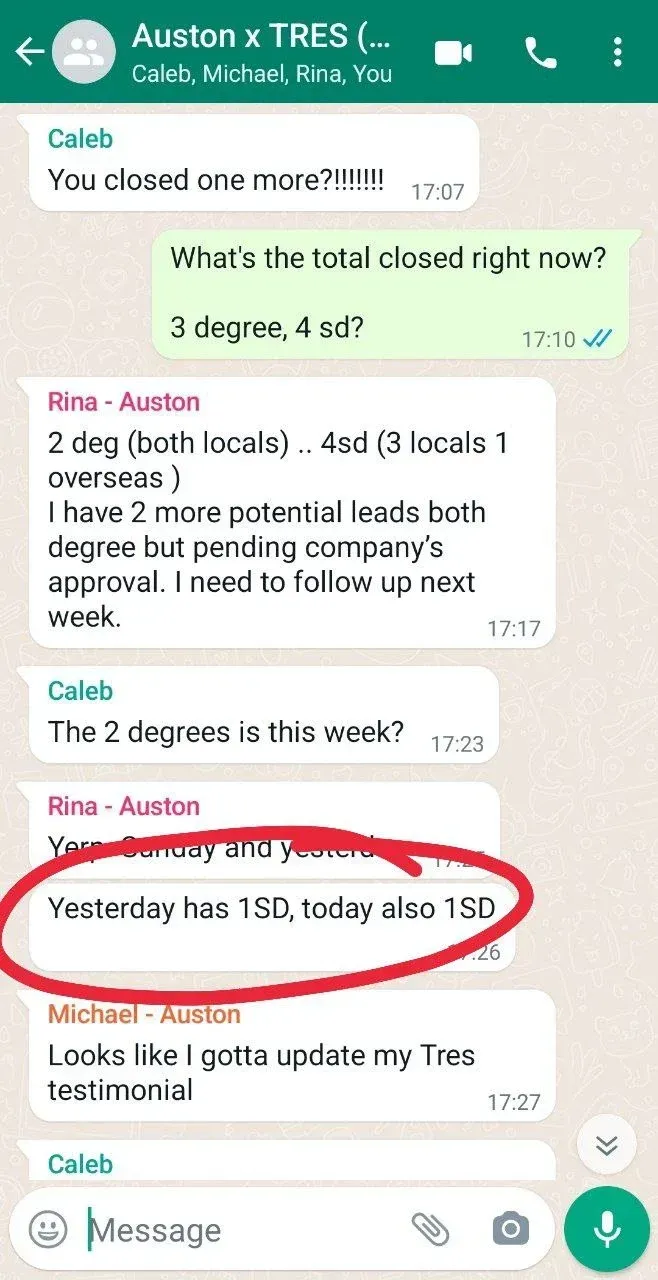
Task: Start a group voice call
Action: coord(541,52)
